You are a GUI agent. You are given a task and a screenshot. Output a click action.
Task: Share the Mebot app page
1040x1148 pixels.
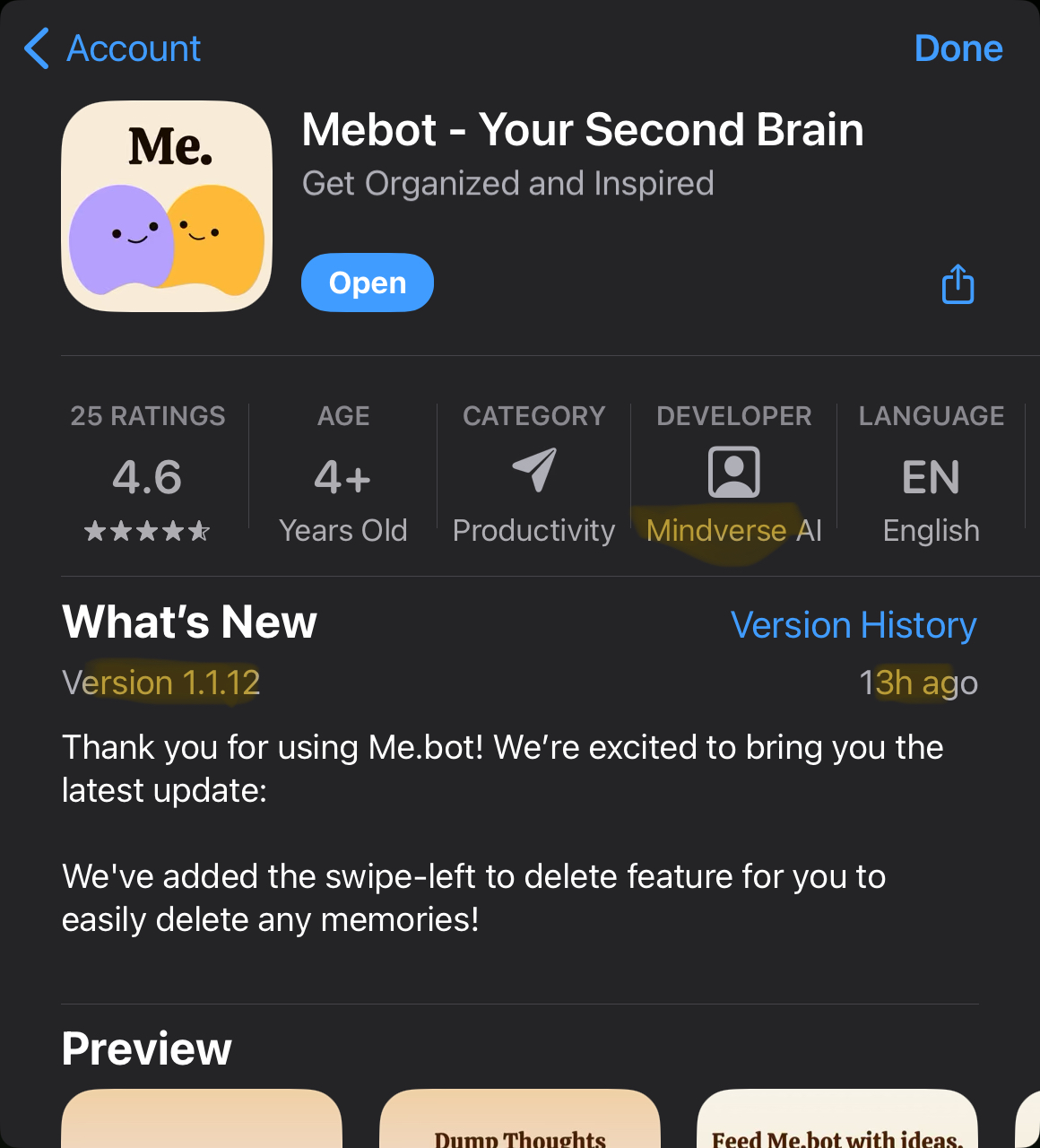(x=958, y=284)
